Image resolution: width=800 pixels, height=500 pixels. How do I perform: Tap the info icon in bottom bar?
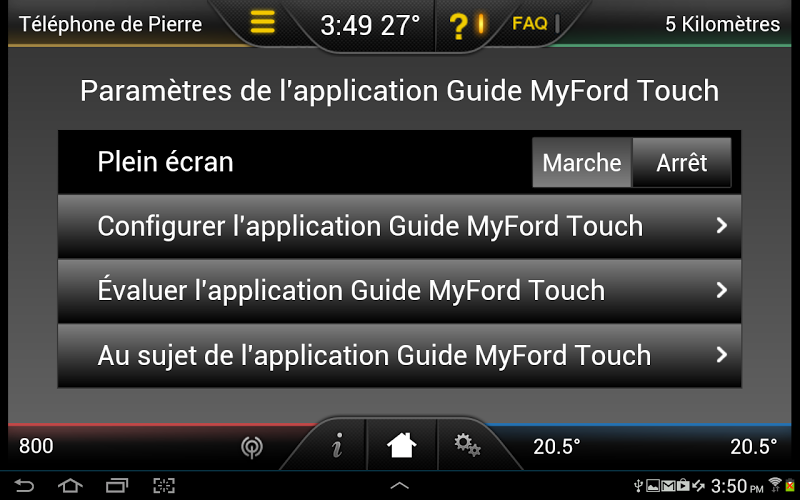tap(337, 446)
